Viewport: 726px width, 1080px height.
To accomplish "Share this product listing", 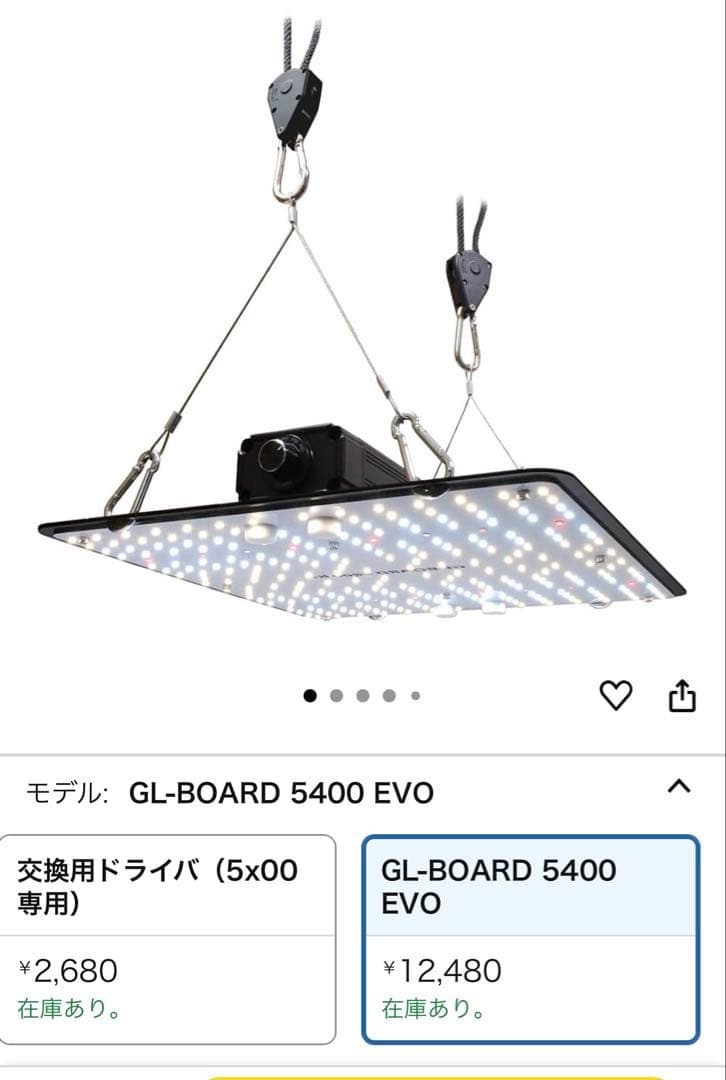I will point(681,695).
